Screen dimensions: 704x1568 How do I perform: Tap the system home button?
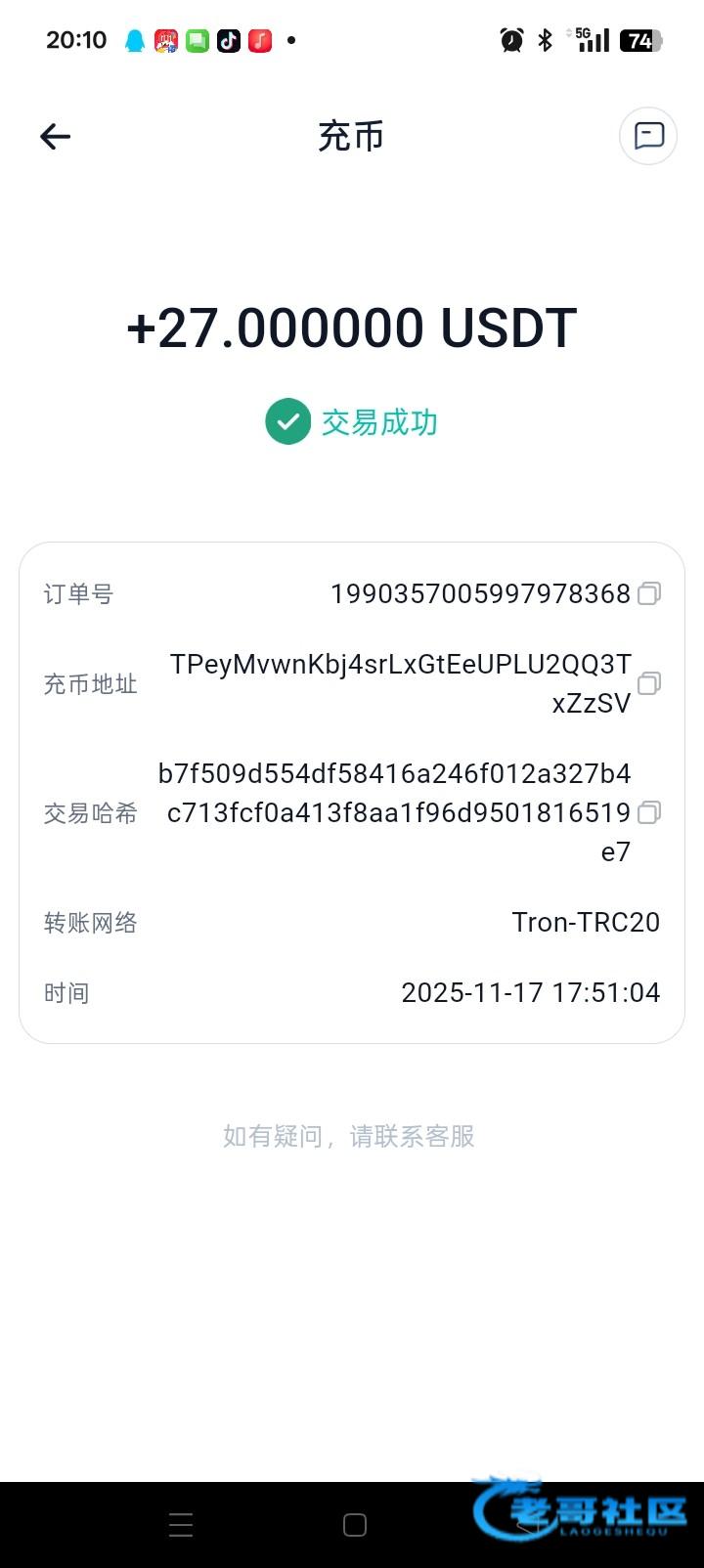355,1525
